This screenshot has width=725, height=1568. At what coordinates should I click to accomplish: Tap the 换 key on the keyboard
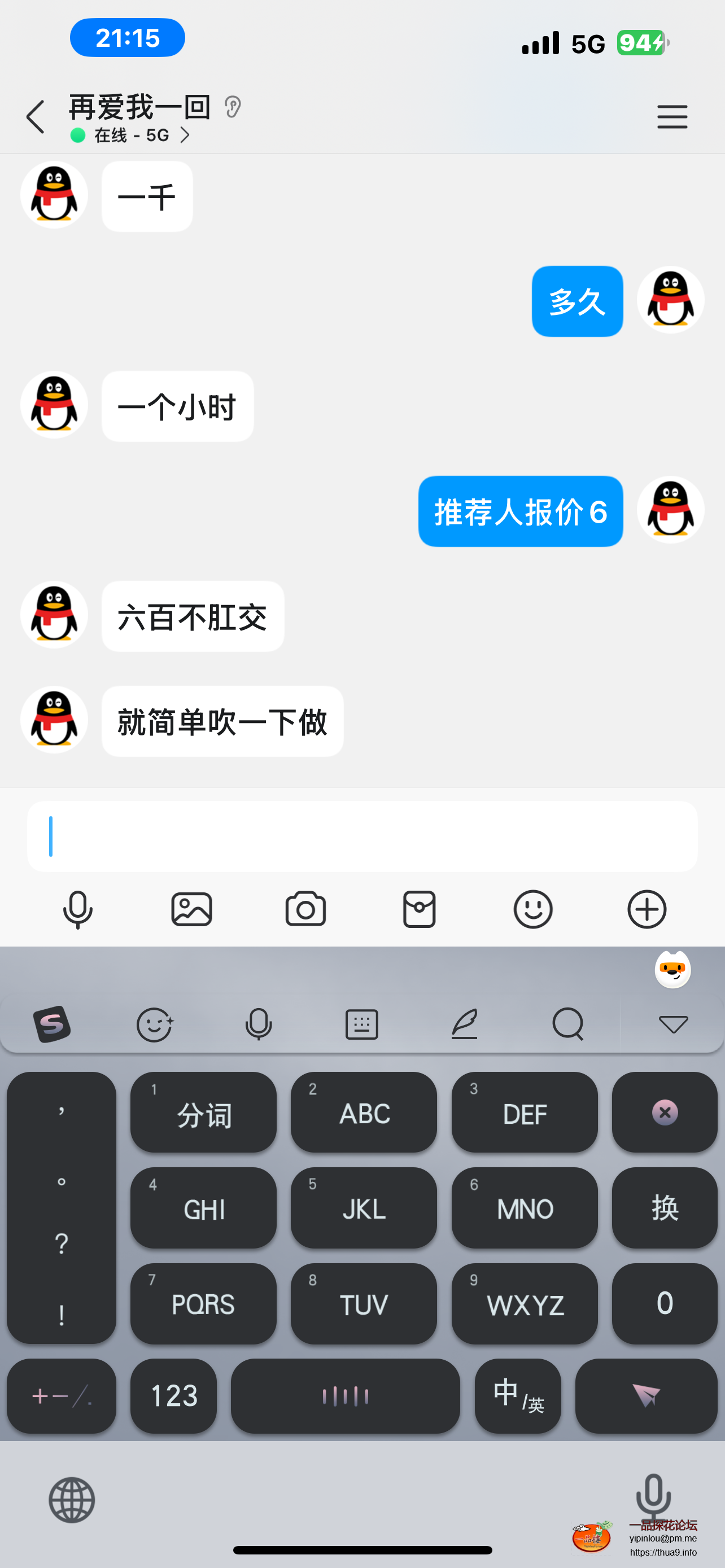point(665,1208)
